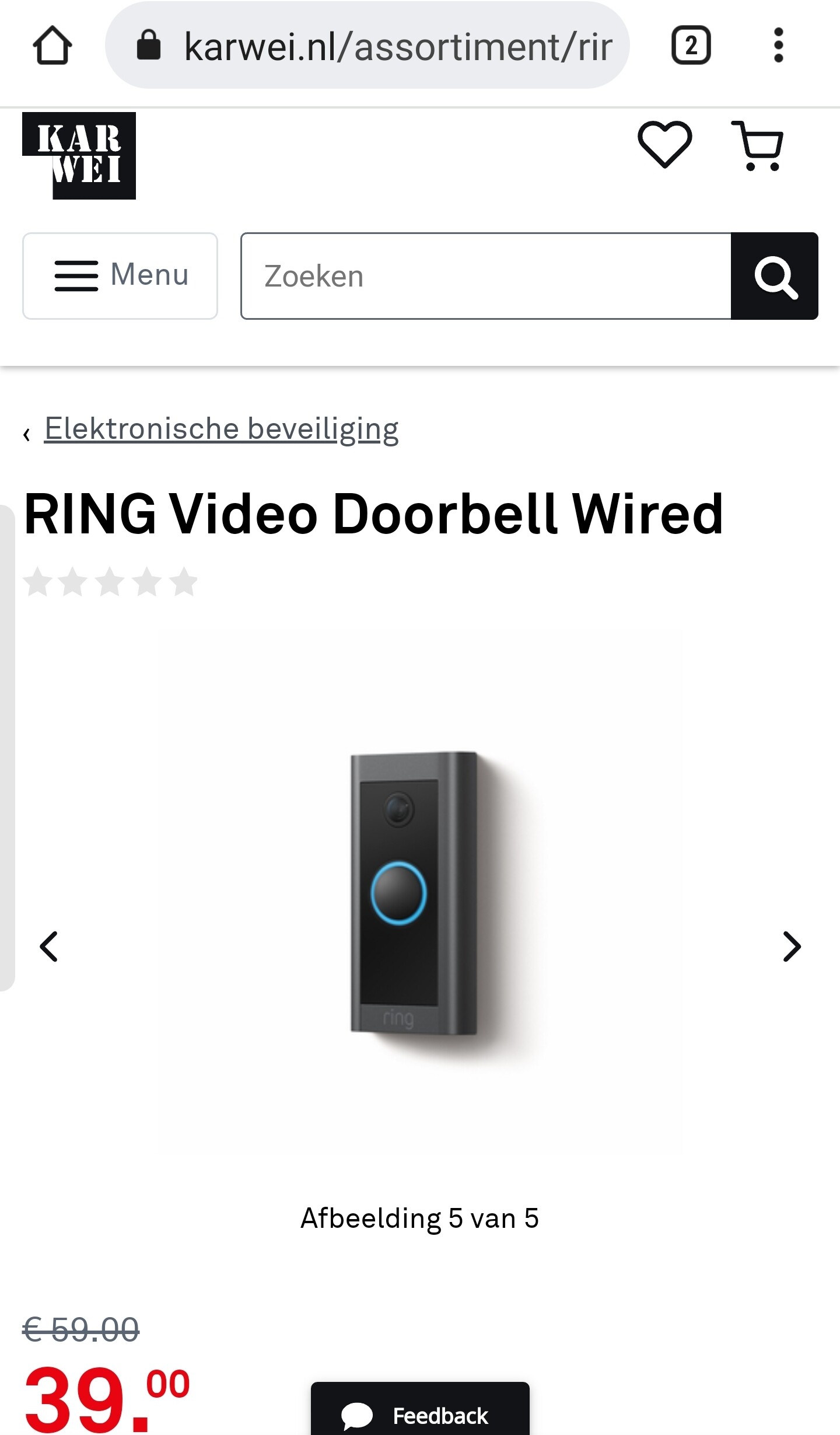This screenshot has height=1435, width=840.
Task: Open the browser tab switcher
Action: point(691,46)
